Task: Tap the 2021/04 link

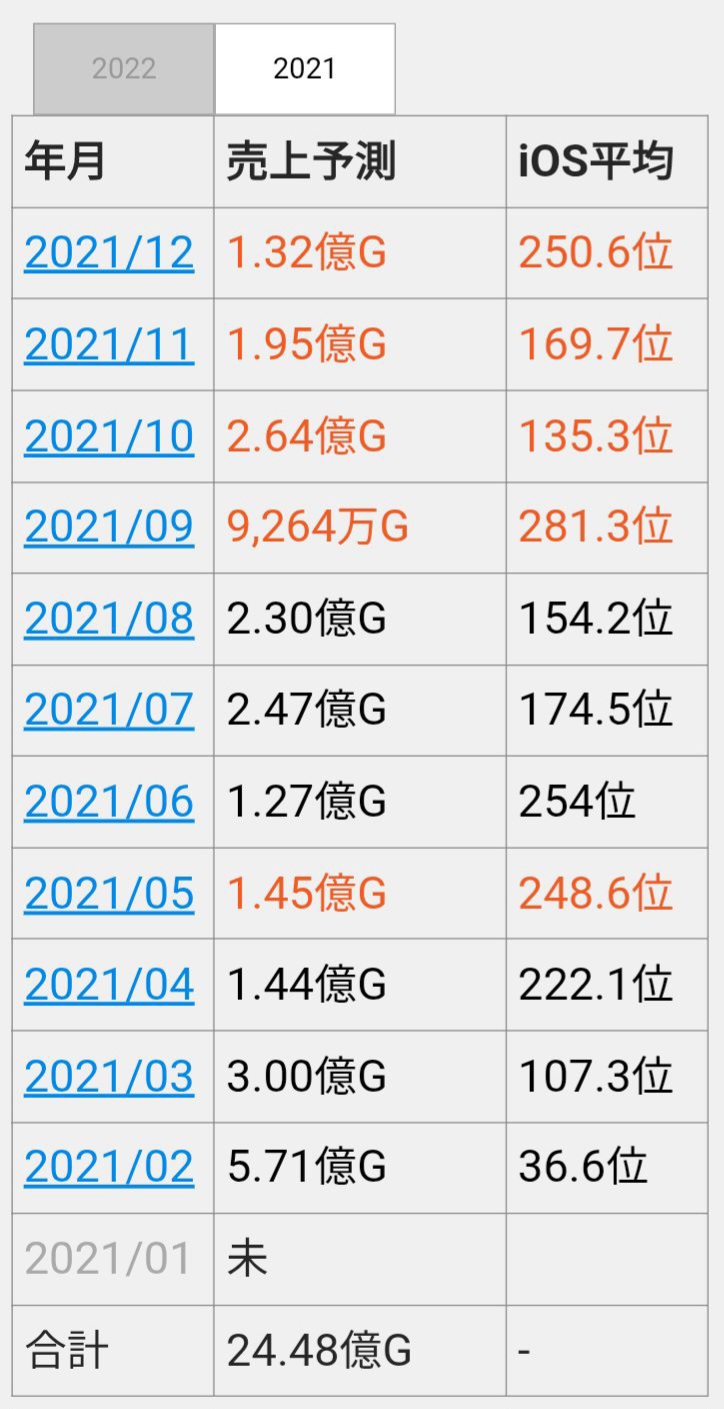Action: point(109,985)
